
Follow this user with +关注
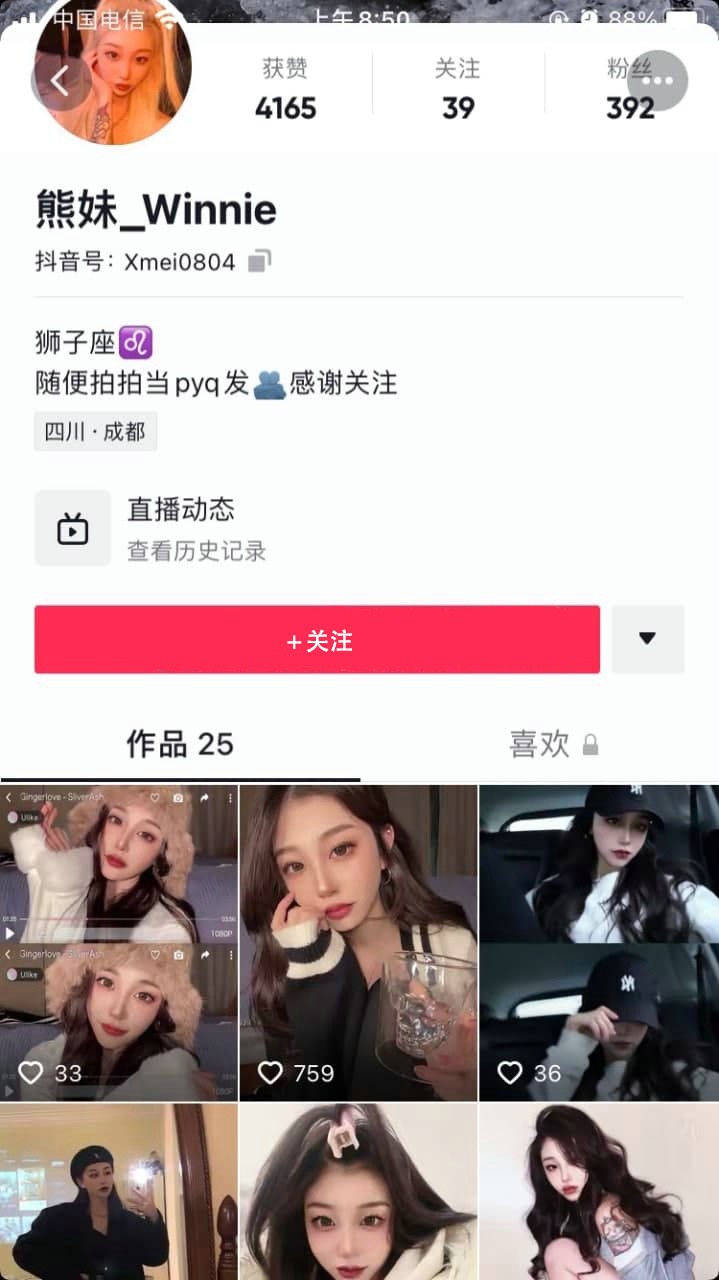tap(317, 639)
